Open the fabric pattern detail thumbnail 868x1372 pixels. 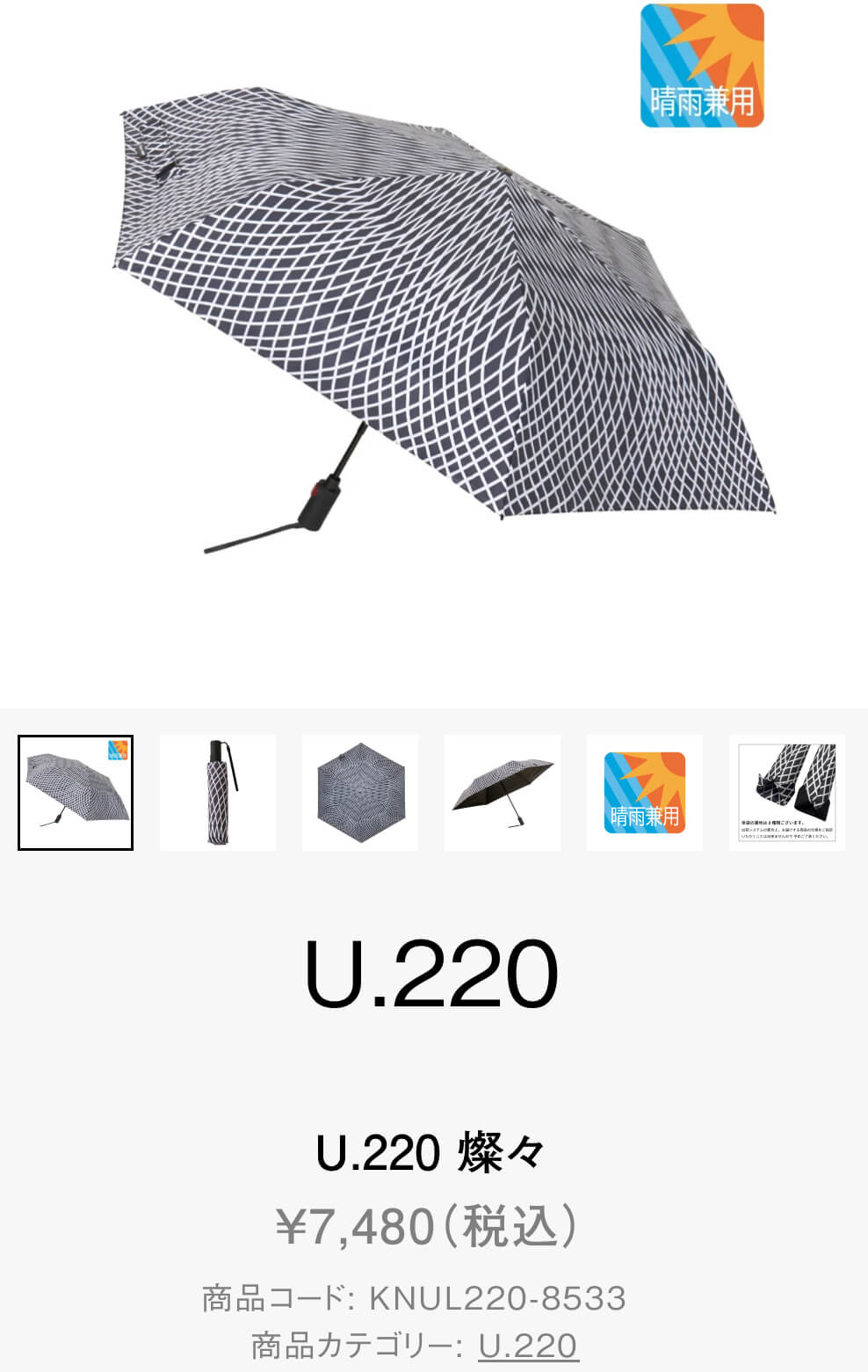[787, 793]
